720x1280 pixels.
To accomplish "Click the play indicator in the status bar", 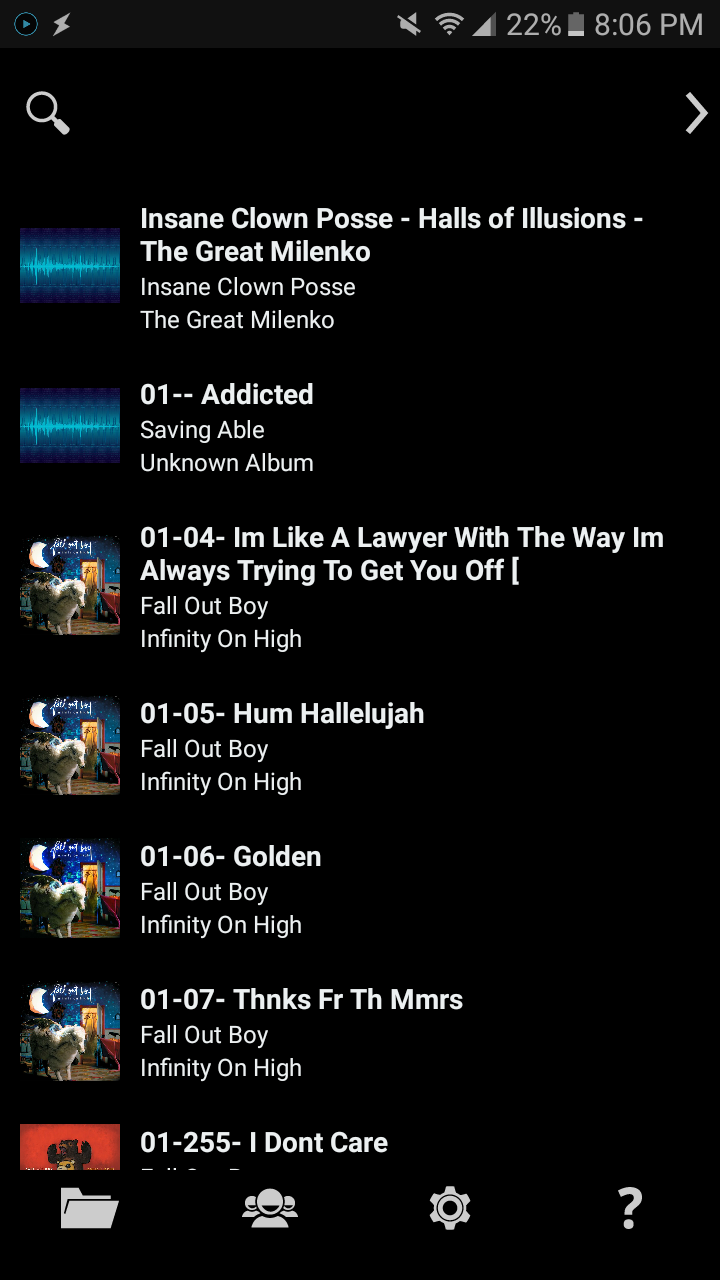I will click(x=25, y=24).
